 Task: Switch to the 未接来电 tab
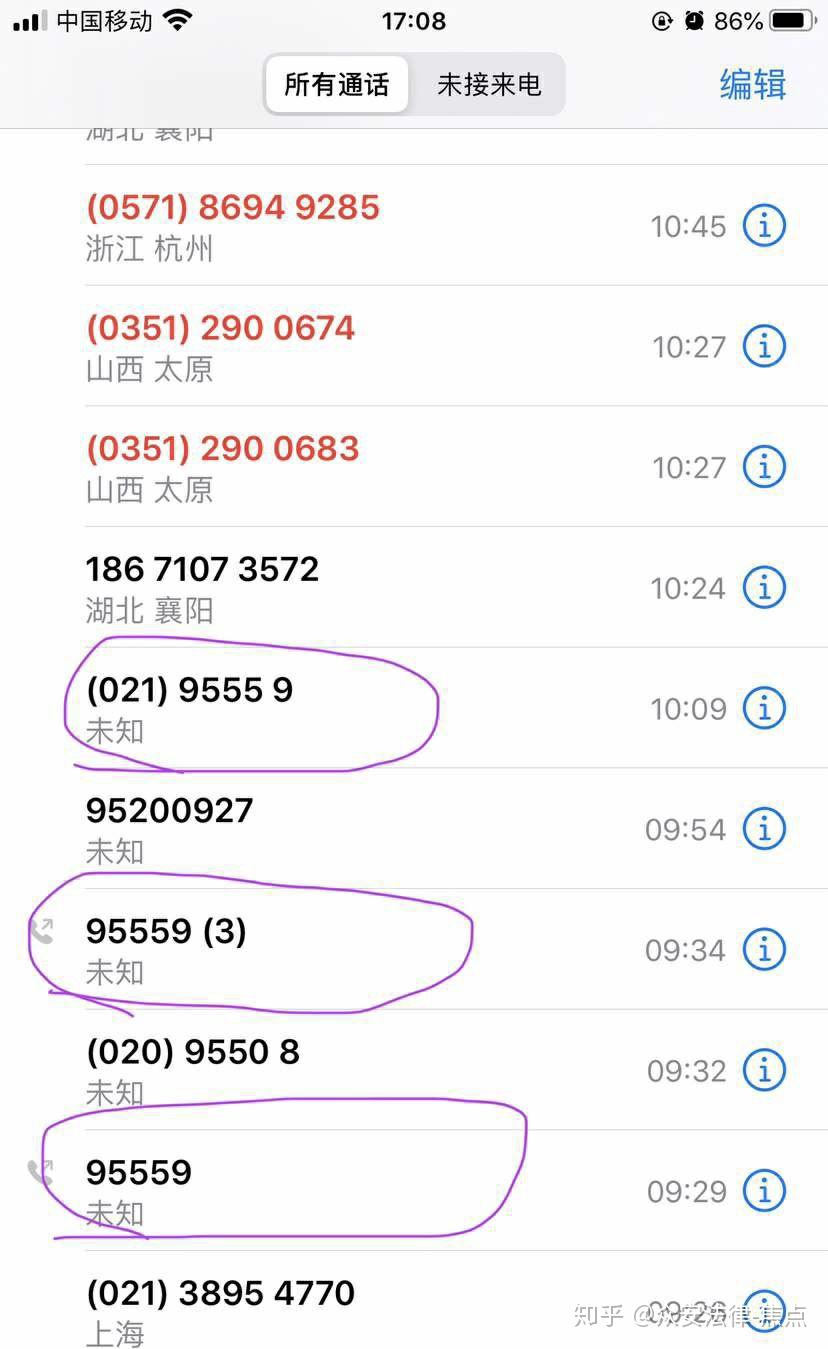click(x=489, y=84)
